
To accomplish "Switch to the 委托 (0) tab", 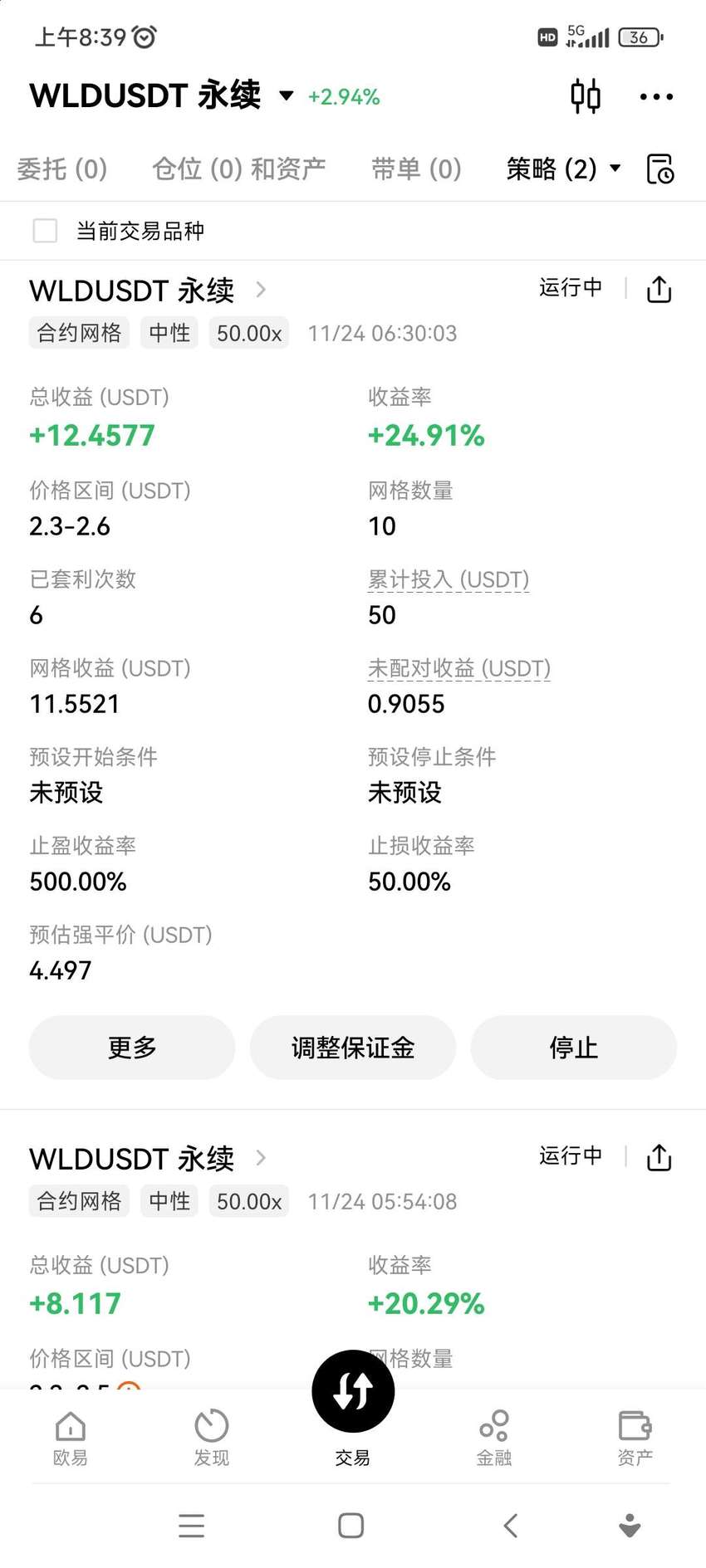I will pos(62,169).
